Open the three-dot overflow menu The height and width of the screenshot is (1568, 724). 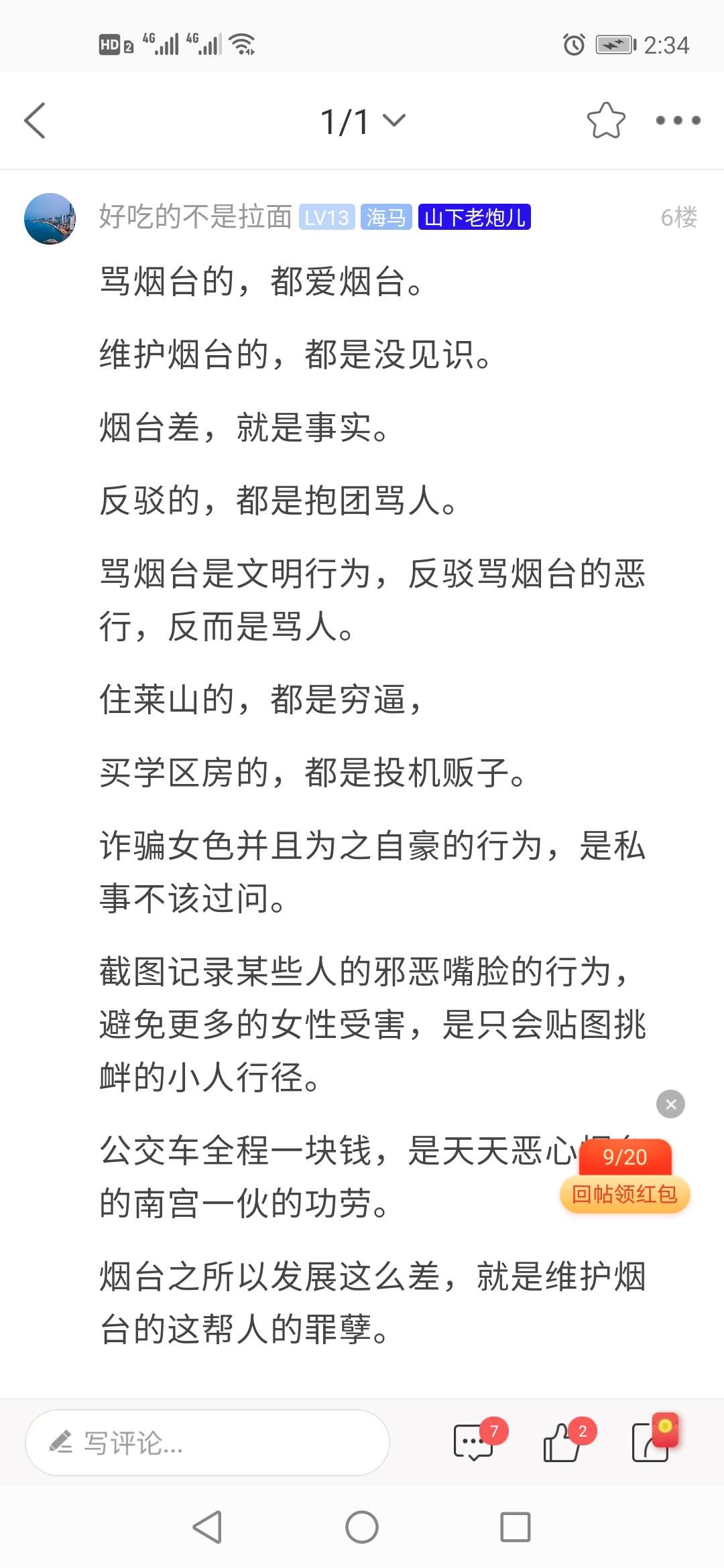click(678, 121)
